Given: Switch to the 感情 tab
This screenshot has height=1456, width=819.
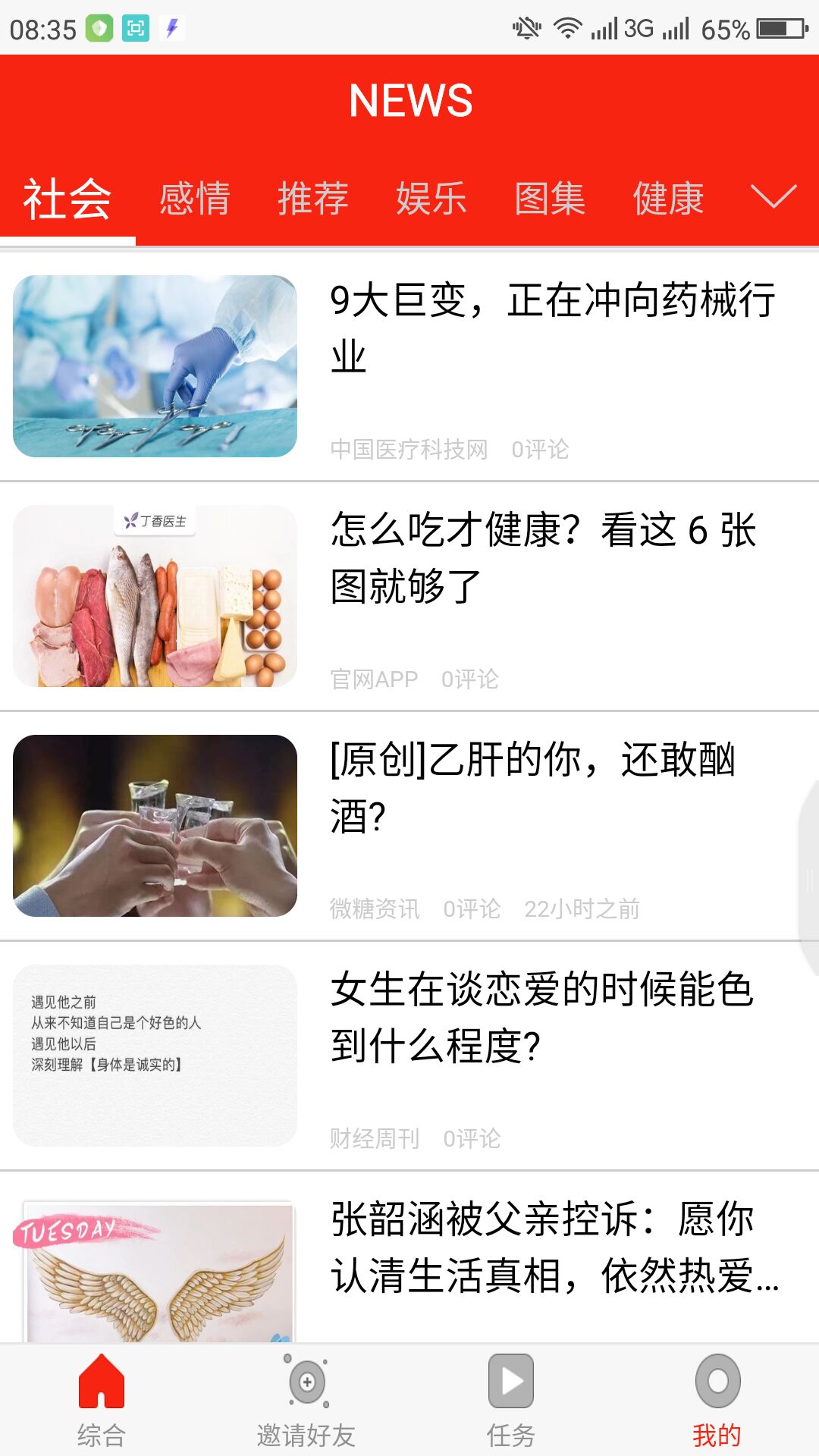Looking at the screenshot, I should point(196,197).
